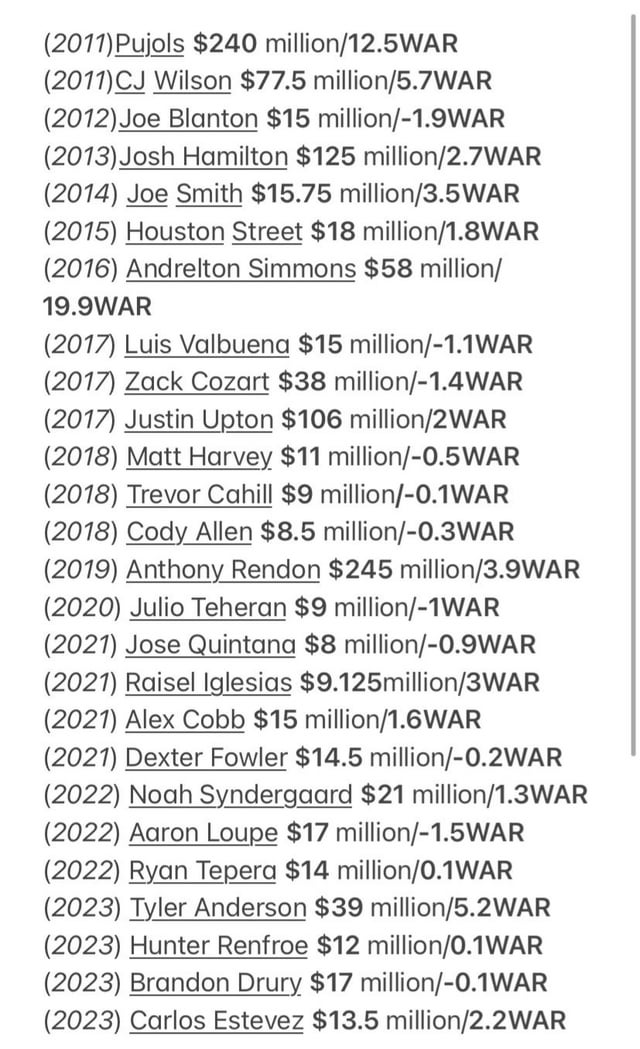Open Zack Cozart's link

click(197, 381)
